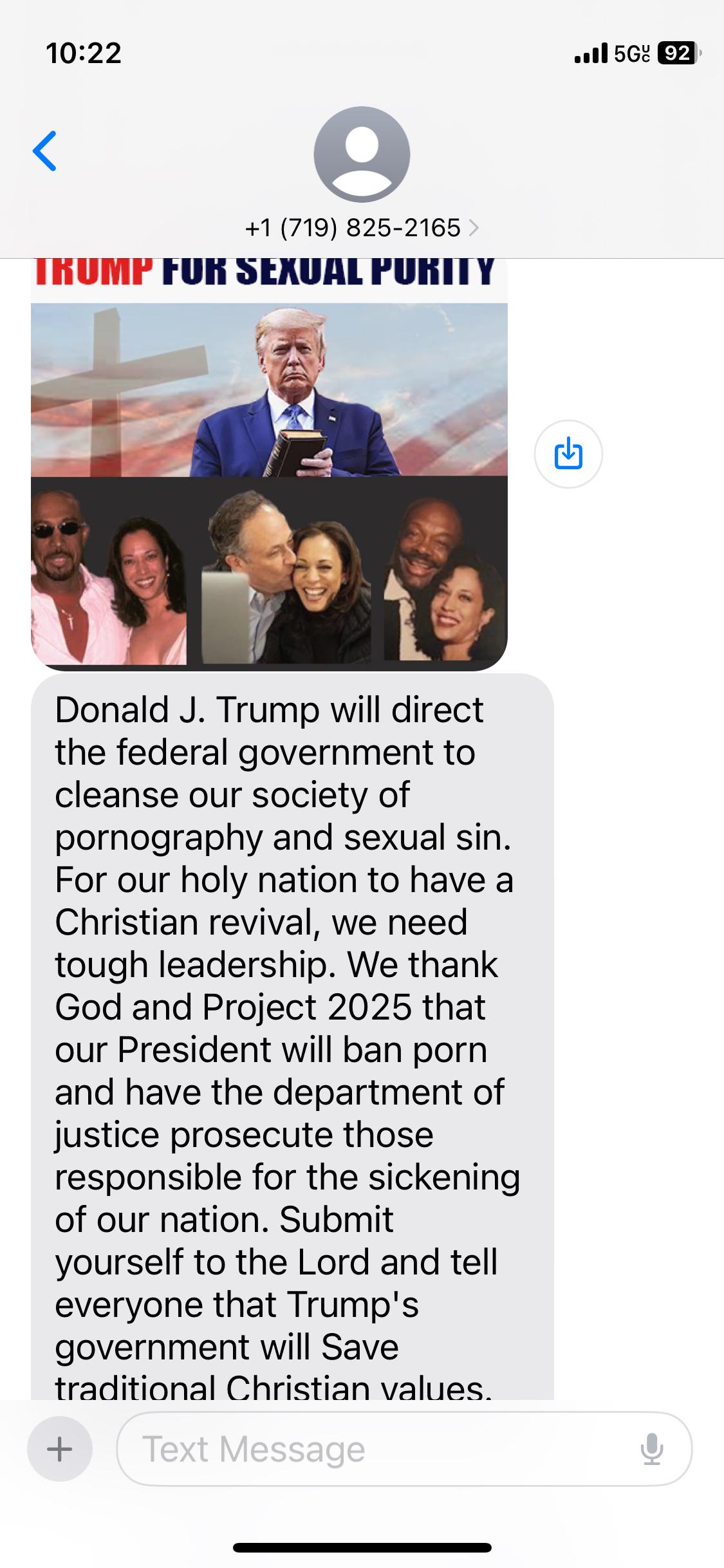
Task: Start voice dictation with the microphone
Action: pyautogui.click(x=651, y=1449)
